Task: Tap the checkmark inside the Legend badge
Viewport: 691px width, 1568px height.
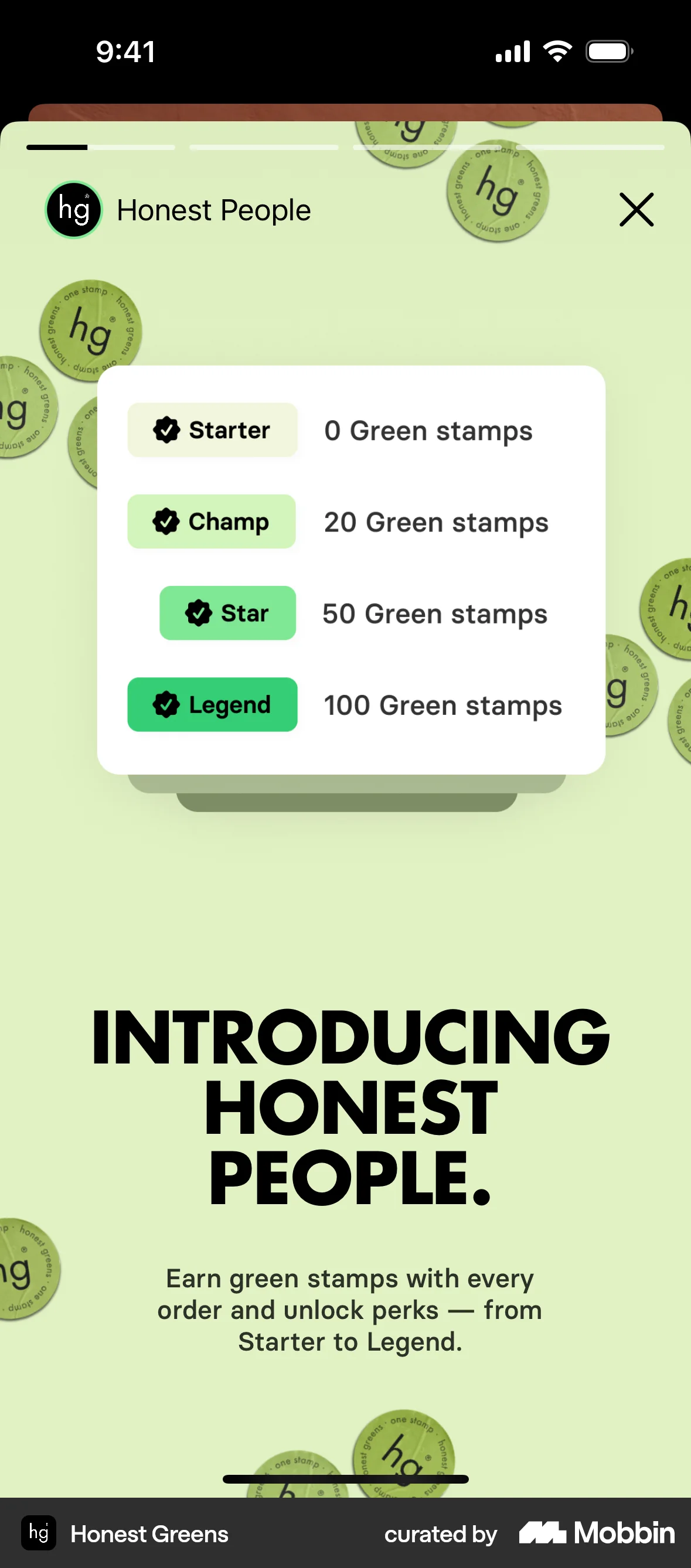Action: click(167, 705)
